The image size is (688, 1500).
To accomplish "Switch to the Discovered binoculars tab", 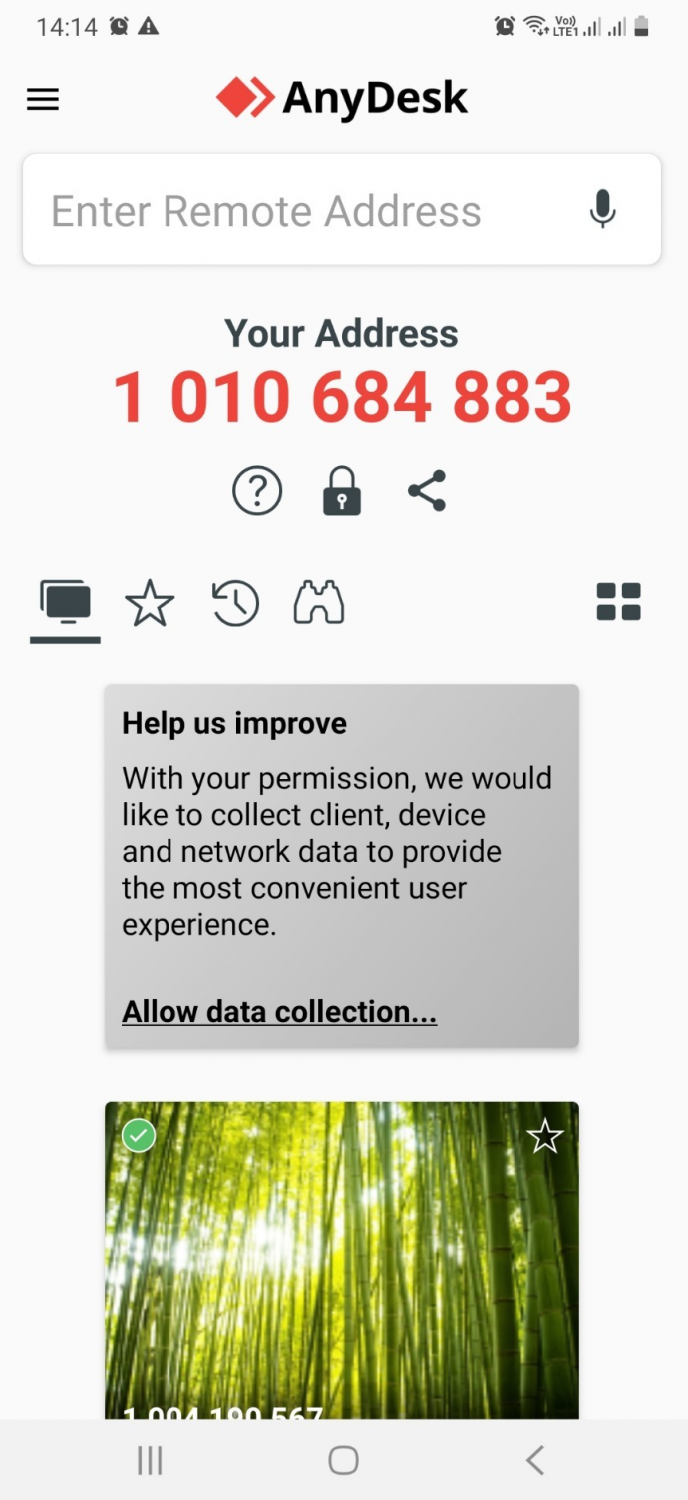I will [x=319, y=604].
